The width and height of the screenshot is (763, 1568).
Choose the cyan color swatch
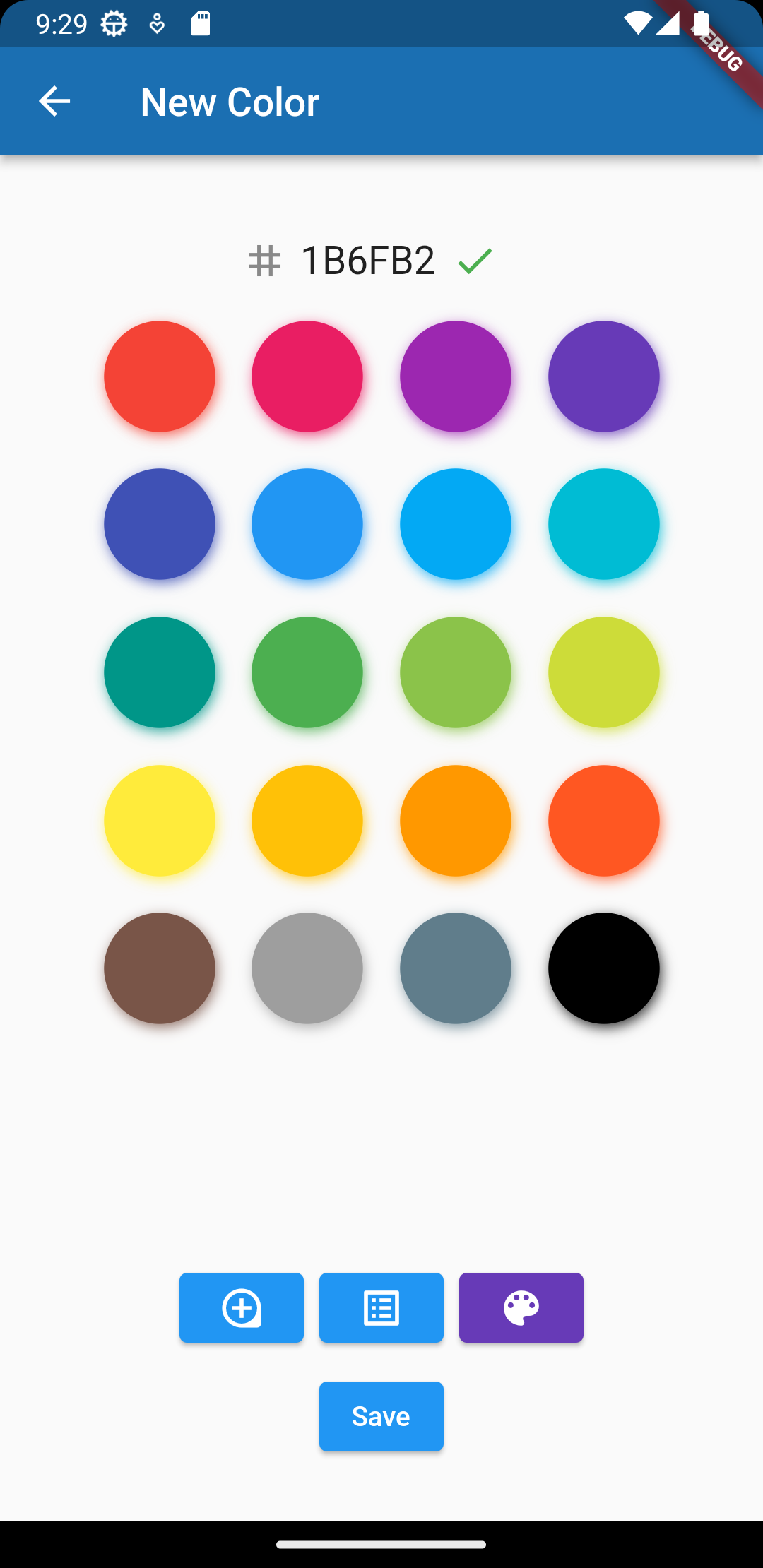click(x=604, y=524)
